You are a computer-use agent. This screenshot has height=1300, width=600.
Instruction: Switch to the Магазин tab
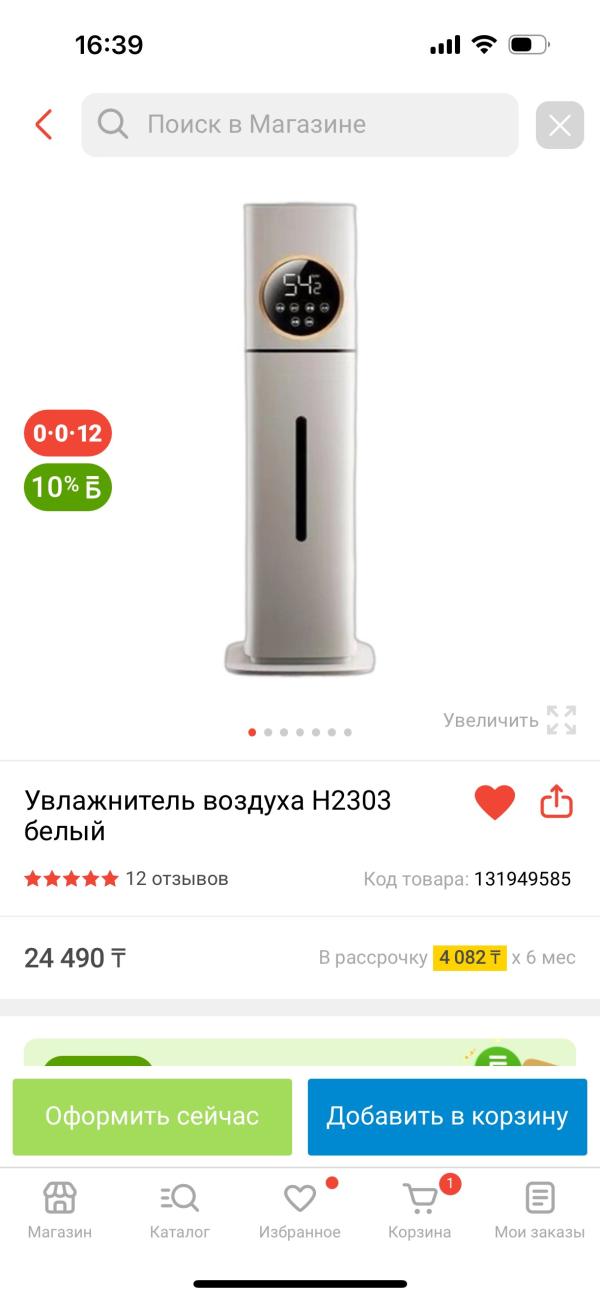pyautogui.click(x=60, y=1210)
